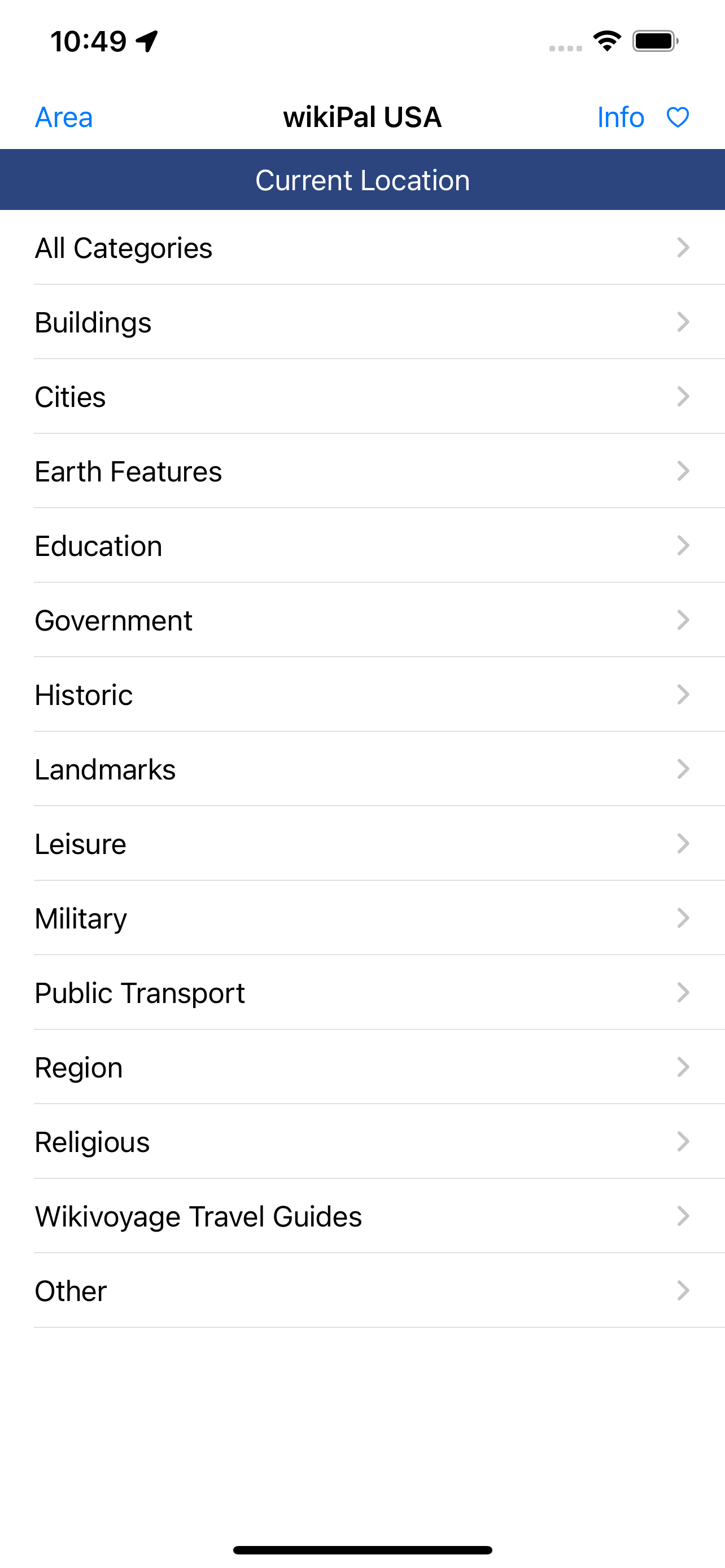
Task: Explore nearby Landmarks
Action: pyautogui.click(x=362, y=769)
